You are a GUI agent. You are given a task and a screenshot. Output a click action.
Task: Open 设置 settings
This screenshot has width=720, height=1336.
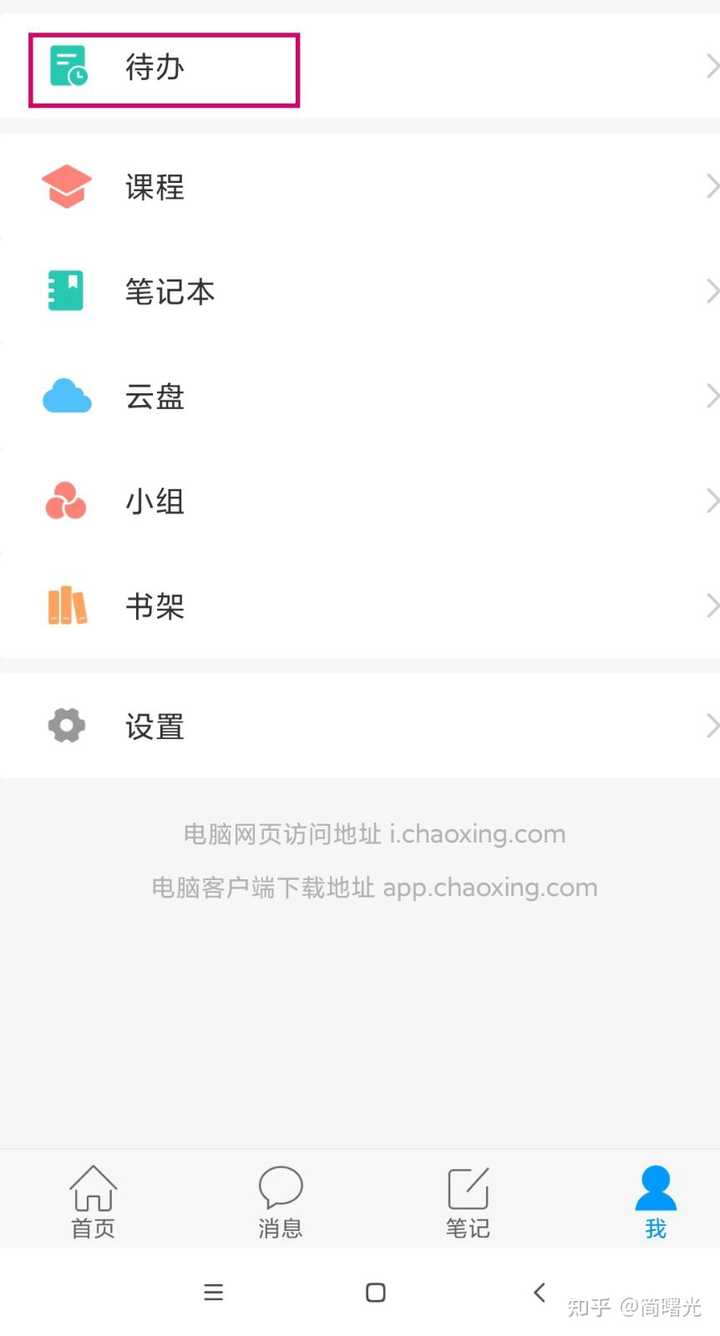coord(155,727)
